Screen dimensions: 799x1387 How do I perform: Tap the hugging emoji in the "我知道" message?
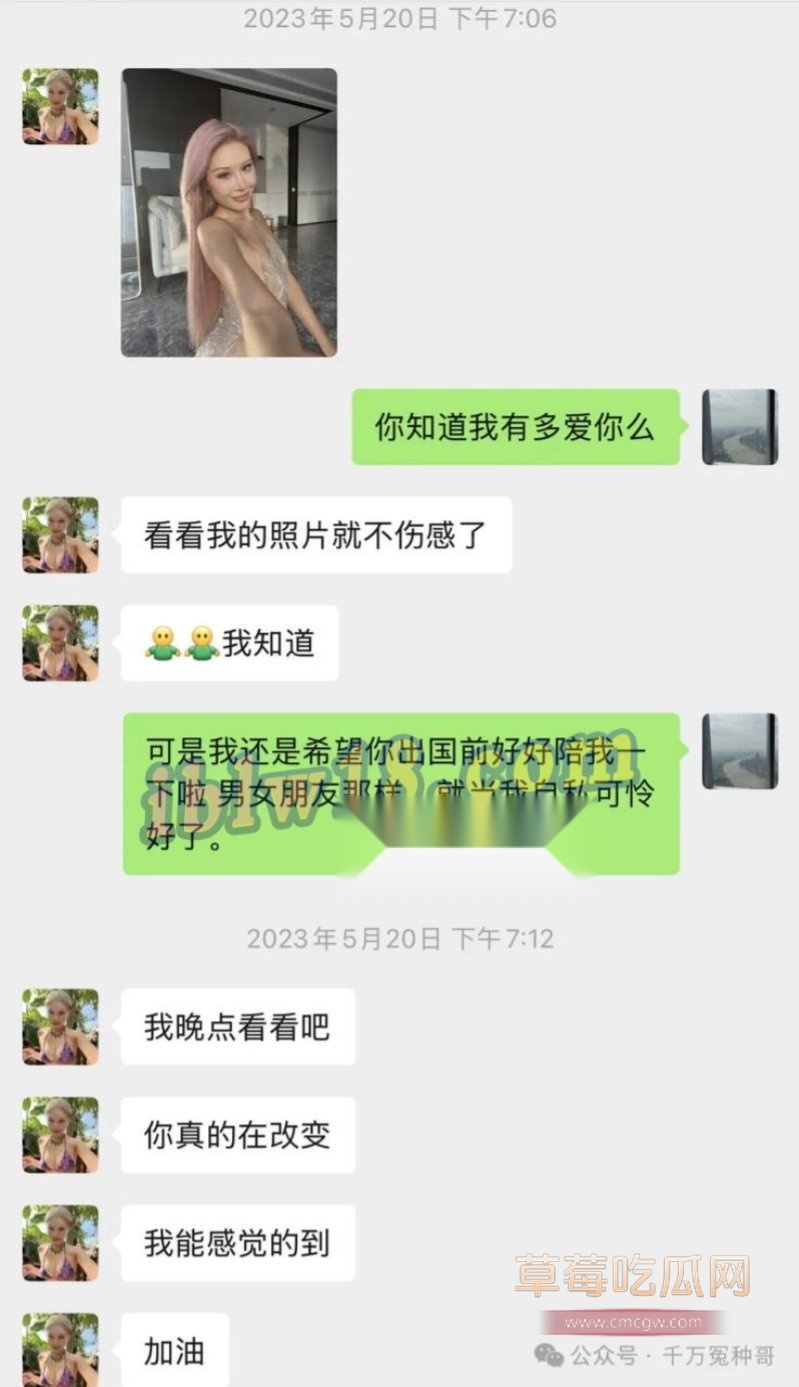(160, 643)
